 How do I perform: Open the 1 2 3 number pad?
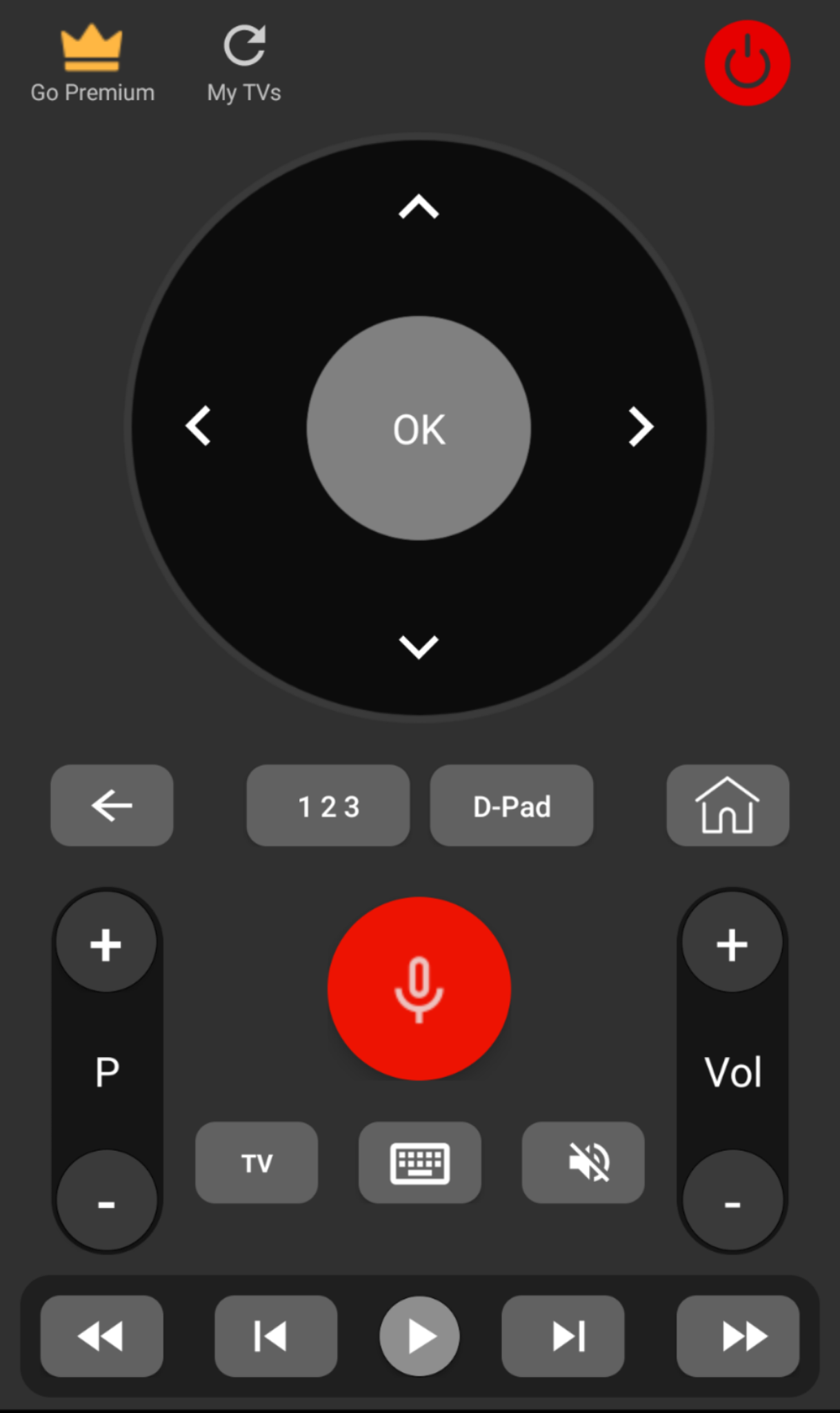click(328, 805)
